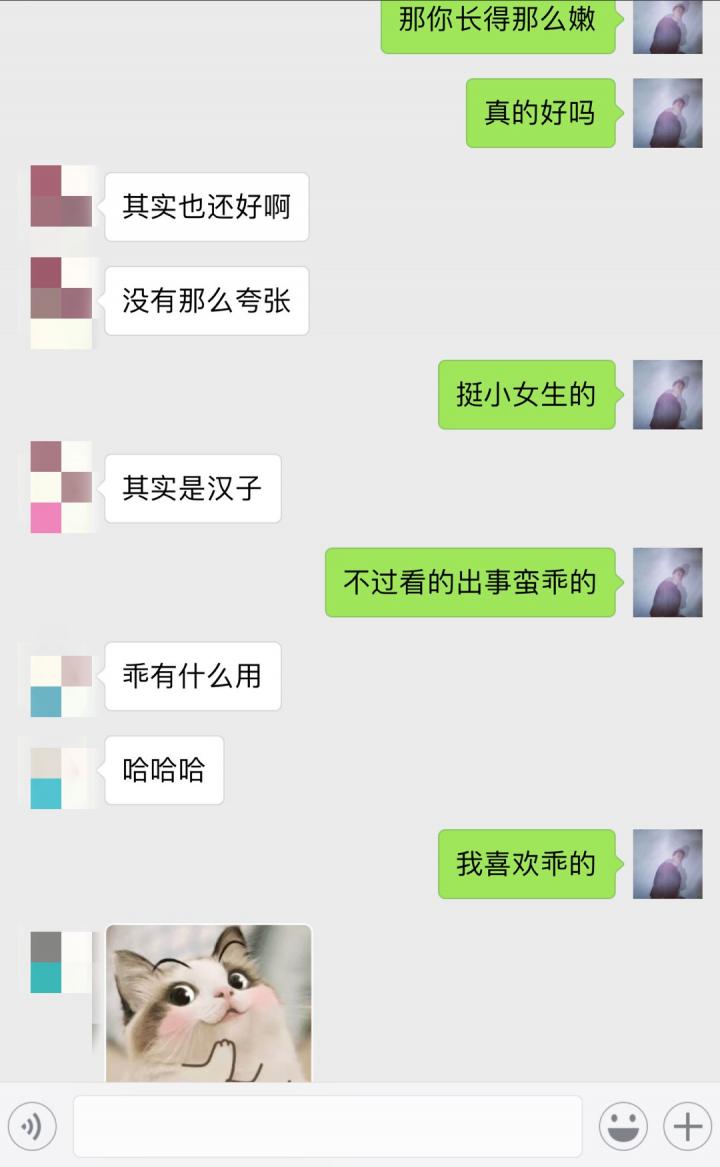Open the cat sticker image
Viewport: 720px width, 1167px height.
208,1003
